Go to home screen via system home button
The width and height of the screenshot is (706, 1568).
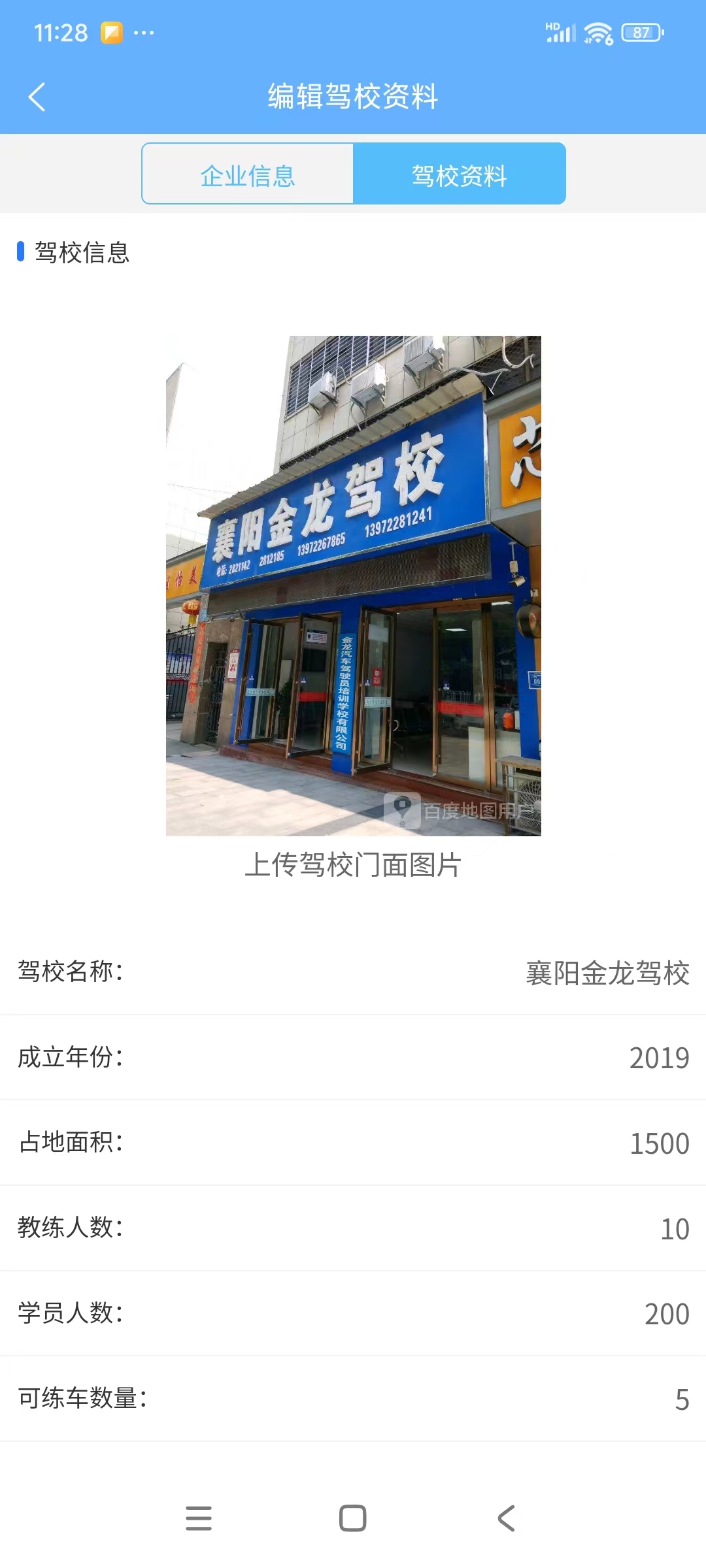click(353, 1518)
